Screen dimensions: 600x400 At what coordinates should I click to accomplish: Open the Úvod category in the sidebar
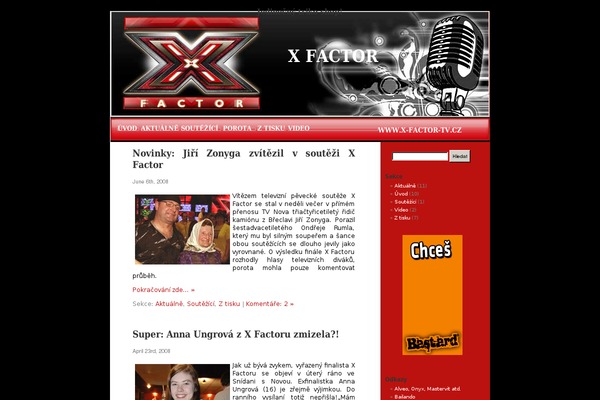[x=401, y=194]
